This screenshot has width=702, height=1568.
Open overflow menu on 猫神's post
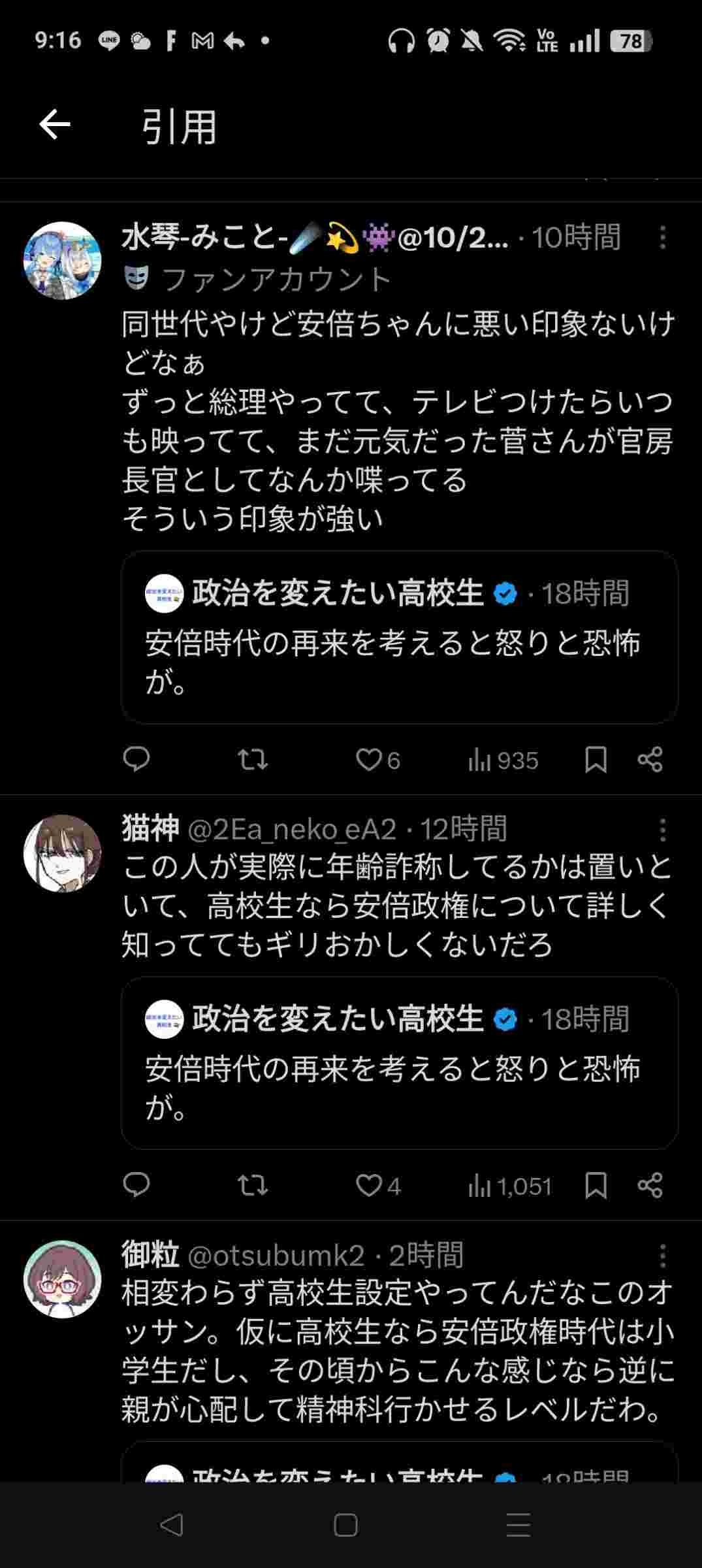pos(662,830)
